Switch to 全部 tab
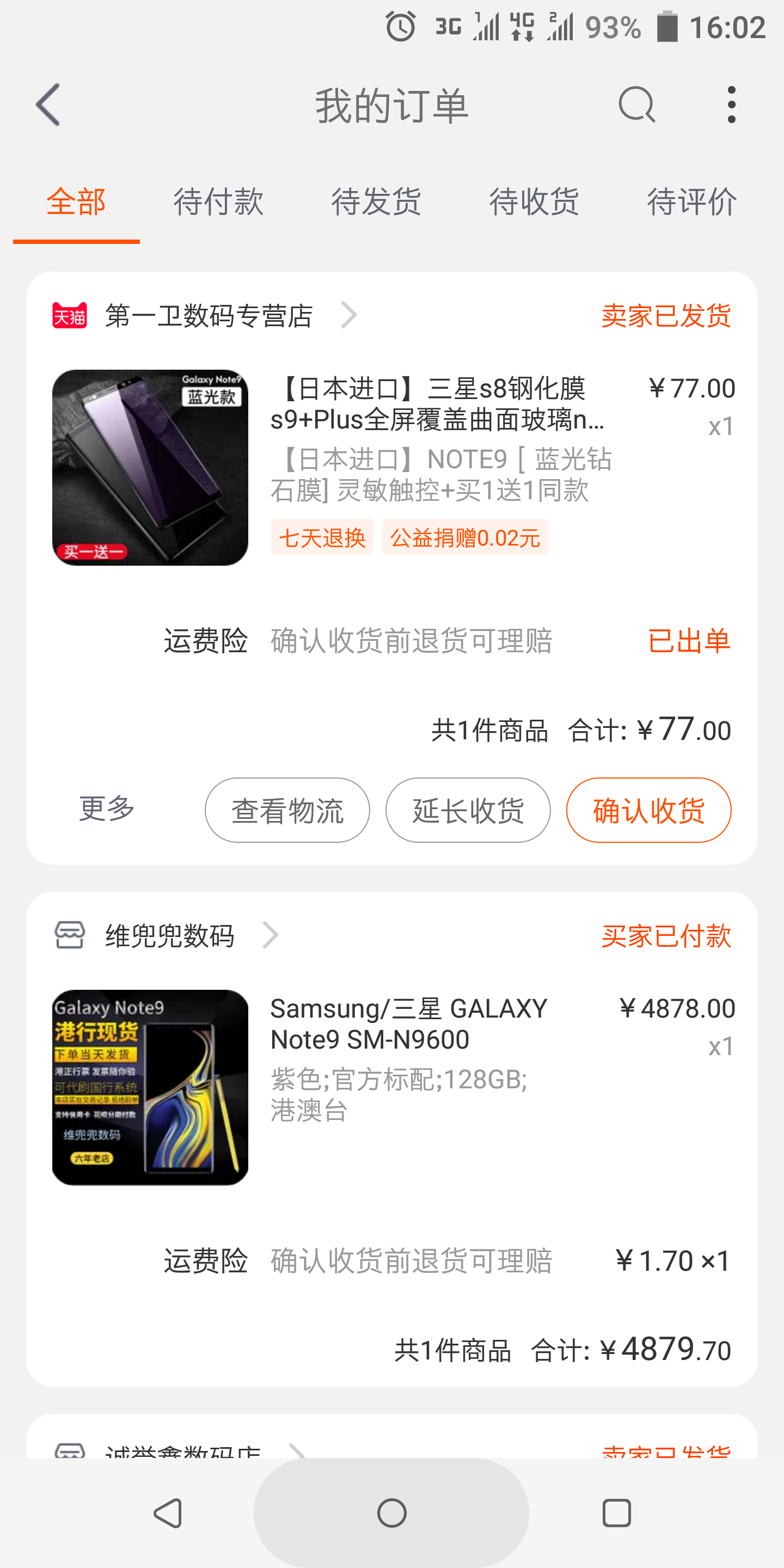 (76, 202)
